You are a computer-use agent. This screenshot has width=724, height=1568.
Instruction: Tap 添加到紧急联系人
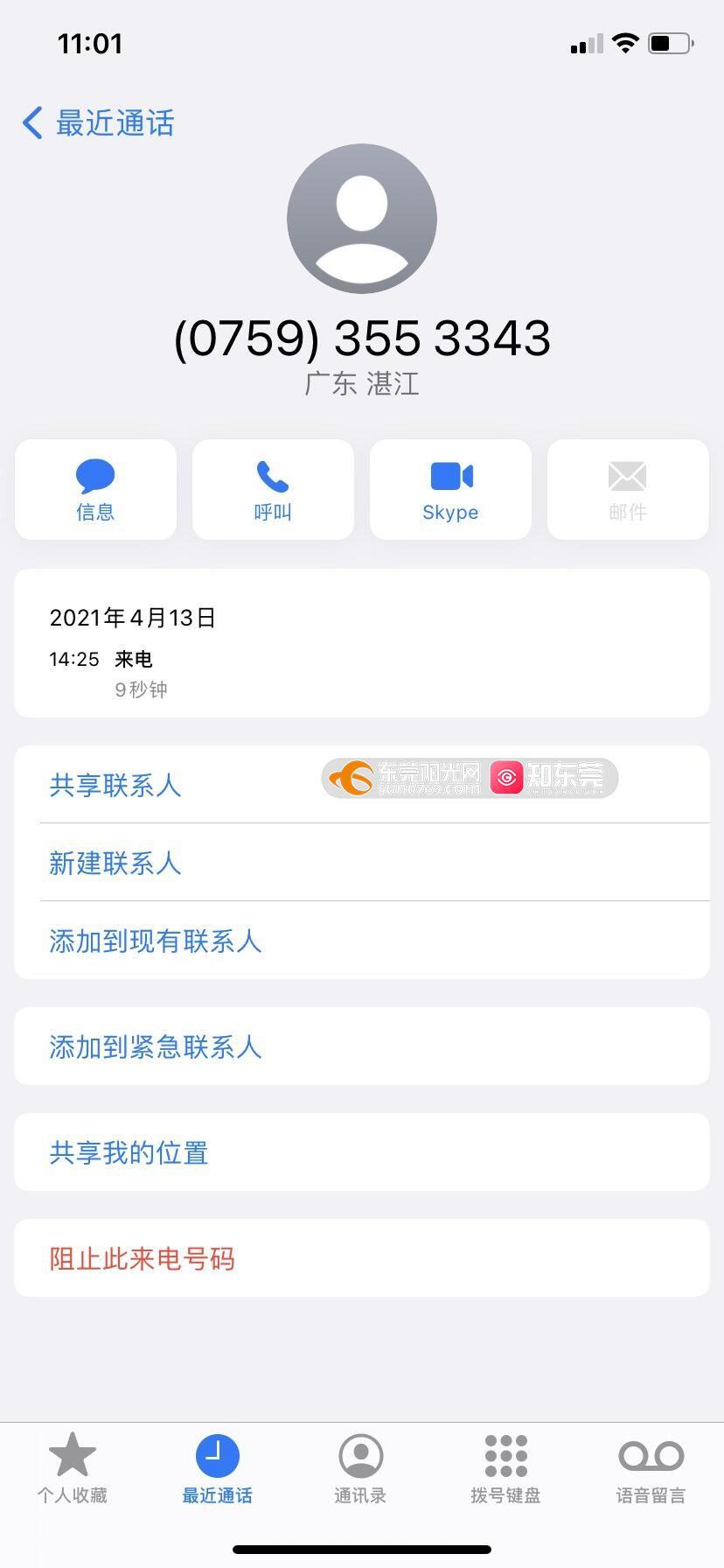(362, 1046)
